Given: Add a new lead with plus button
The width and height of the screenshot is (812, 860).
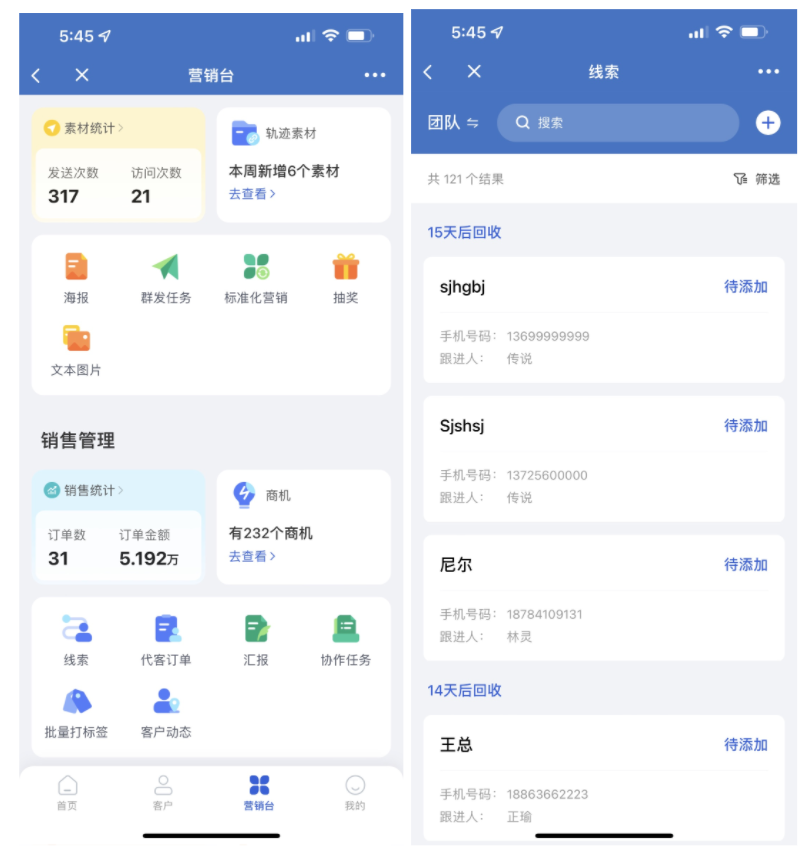Looking at the screenshot, I should [x=767, y=122].
